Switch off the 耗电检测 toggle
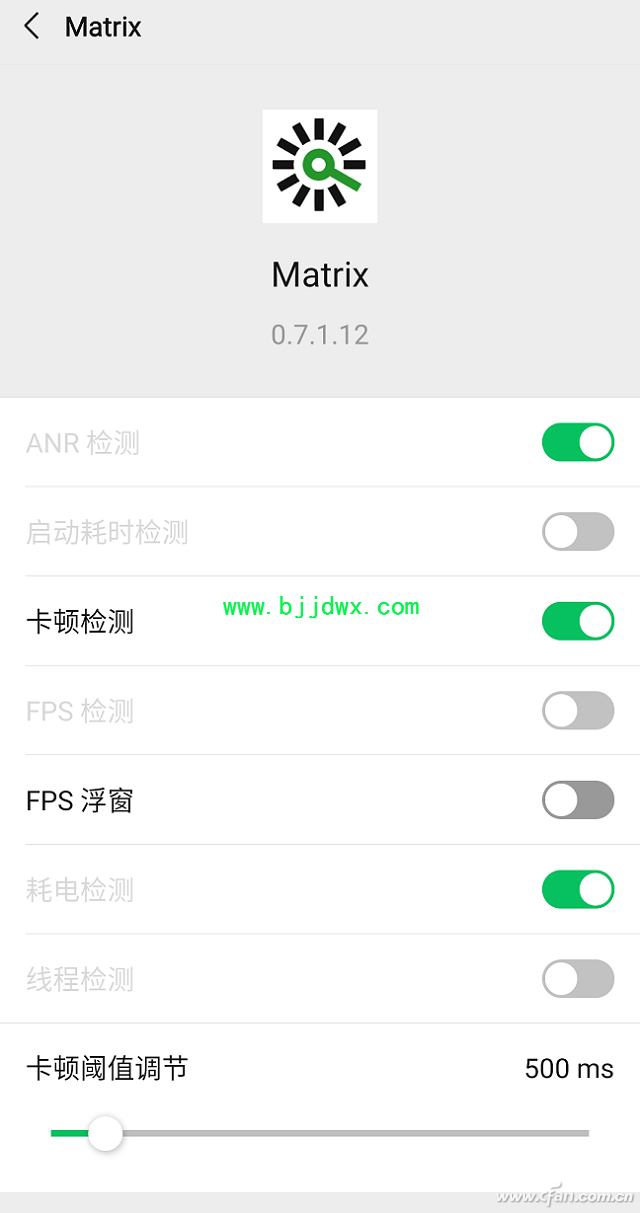The height and width of the screenshot is (1213, 640). coord(578,890)
